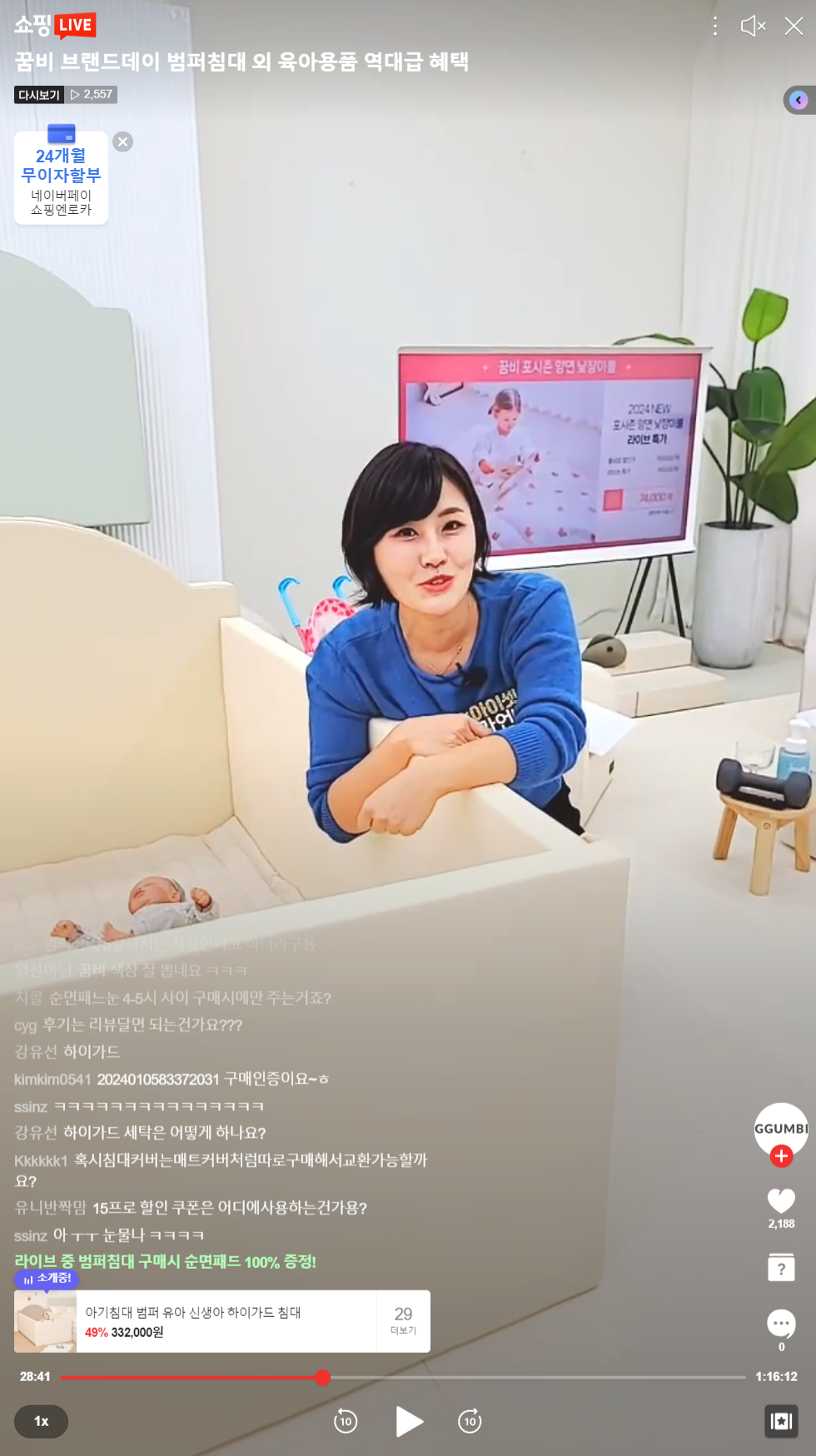Open the FAQ question mark icon

[x=781, y=1268]
